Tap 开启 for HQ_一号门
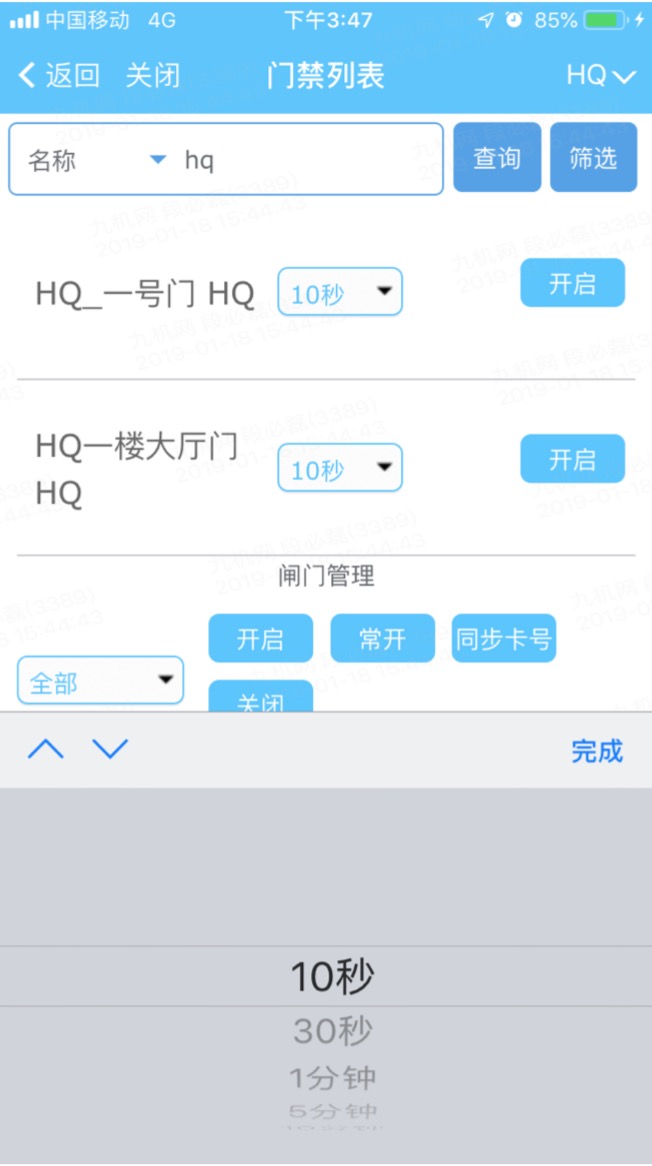 tap(572, 283)
